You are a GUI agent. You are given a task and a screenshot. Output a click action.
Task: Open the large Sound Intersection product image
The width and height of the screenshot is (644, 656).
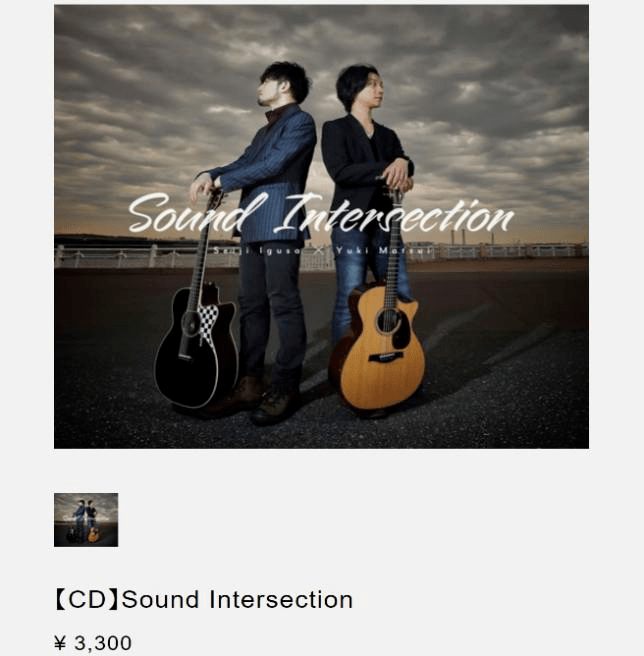[321, 227]
